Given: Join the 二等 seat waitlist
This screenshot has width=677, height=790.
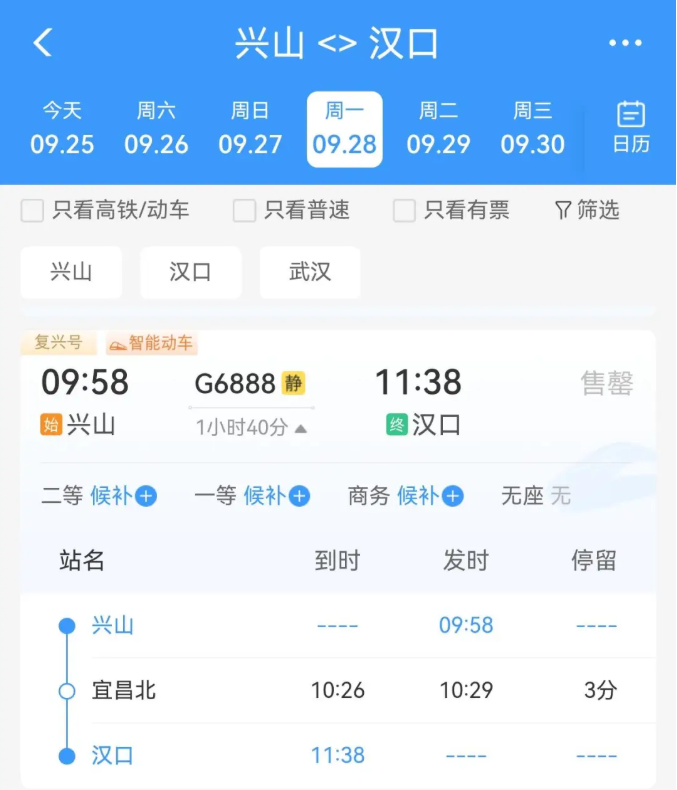Looking at the screenshot, I should [x=123, y=496].
